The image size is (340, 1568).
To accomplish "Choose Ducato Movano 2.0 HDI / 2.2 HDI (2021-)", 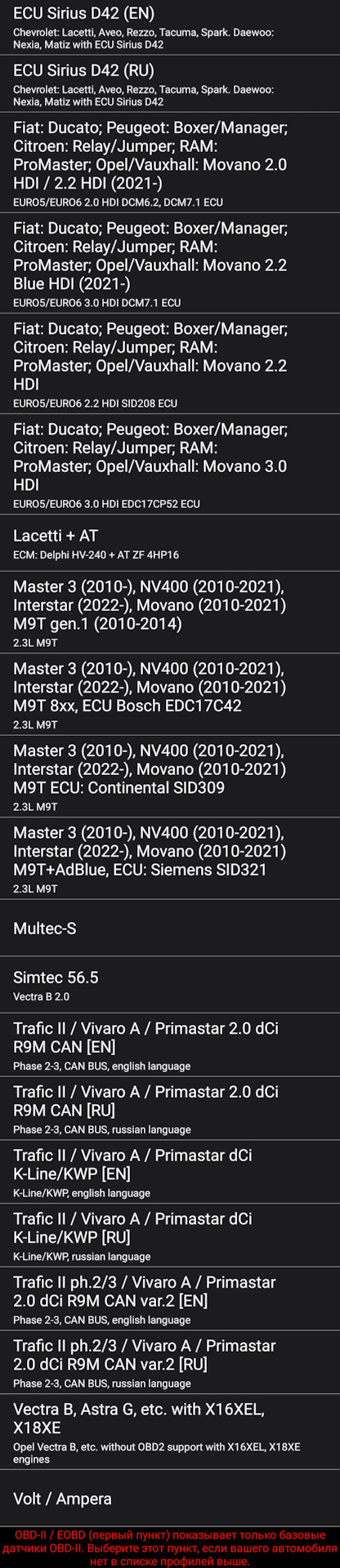I will tap(170, 163).
